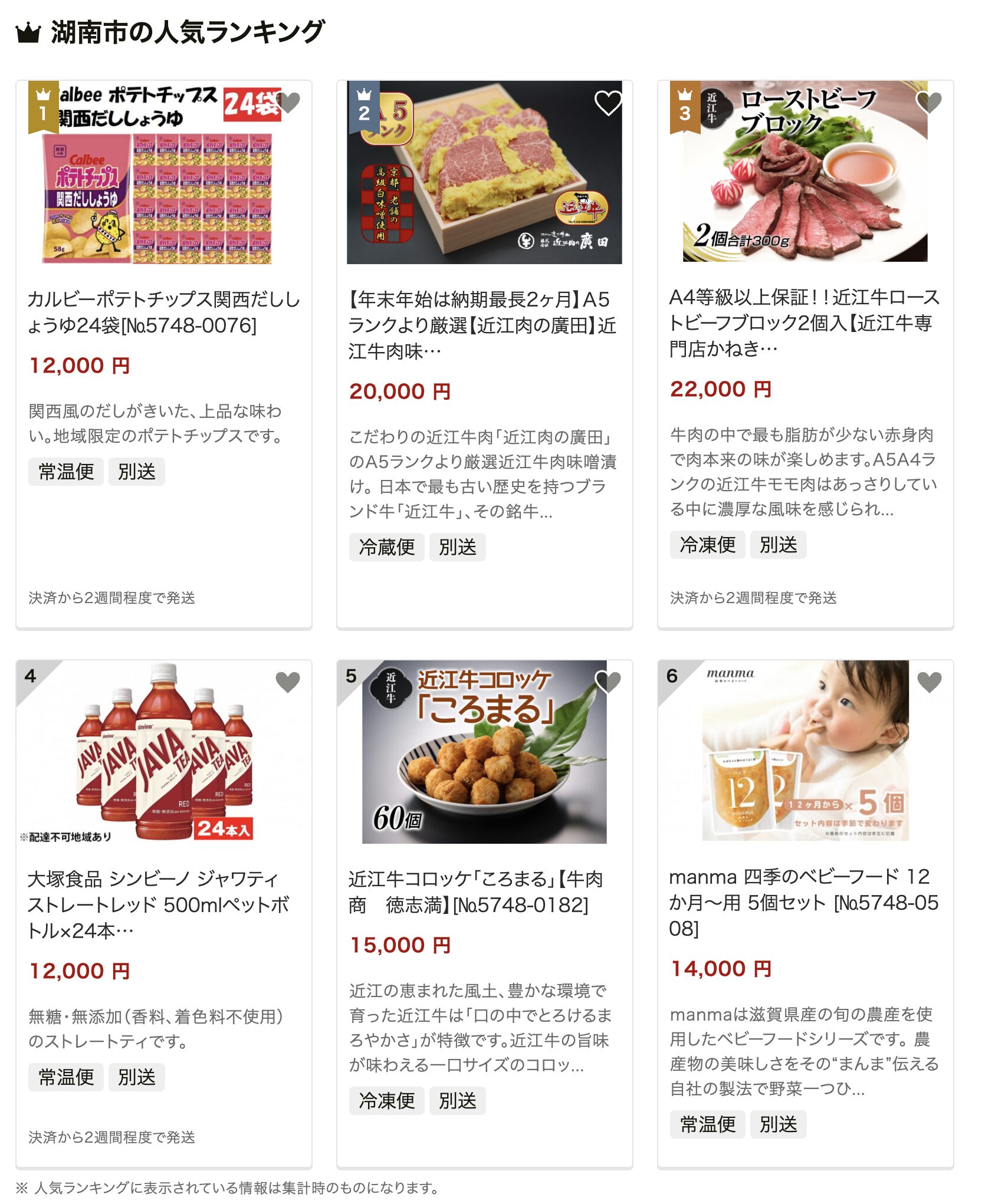Add the Omi beef miso-zuke to favorites
This screenshot has height=1204, width=985.
point(608,103)
